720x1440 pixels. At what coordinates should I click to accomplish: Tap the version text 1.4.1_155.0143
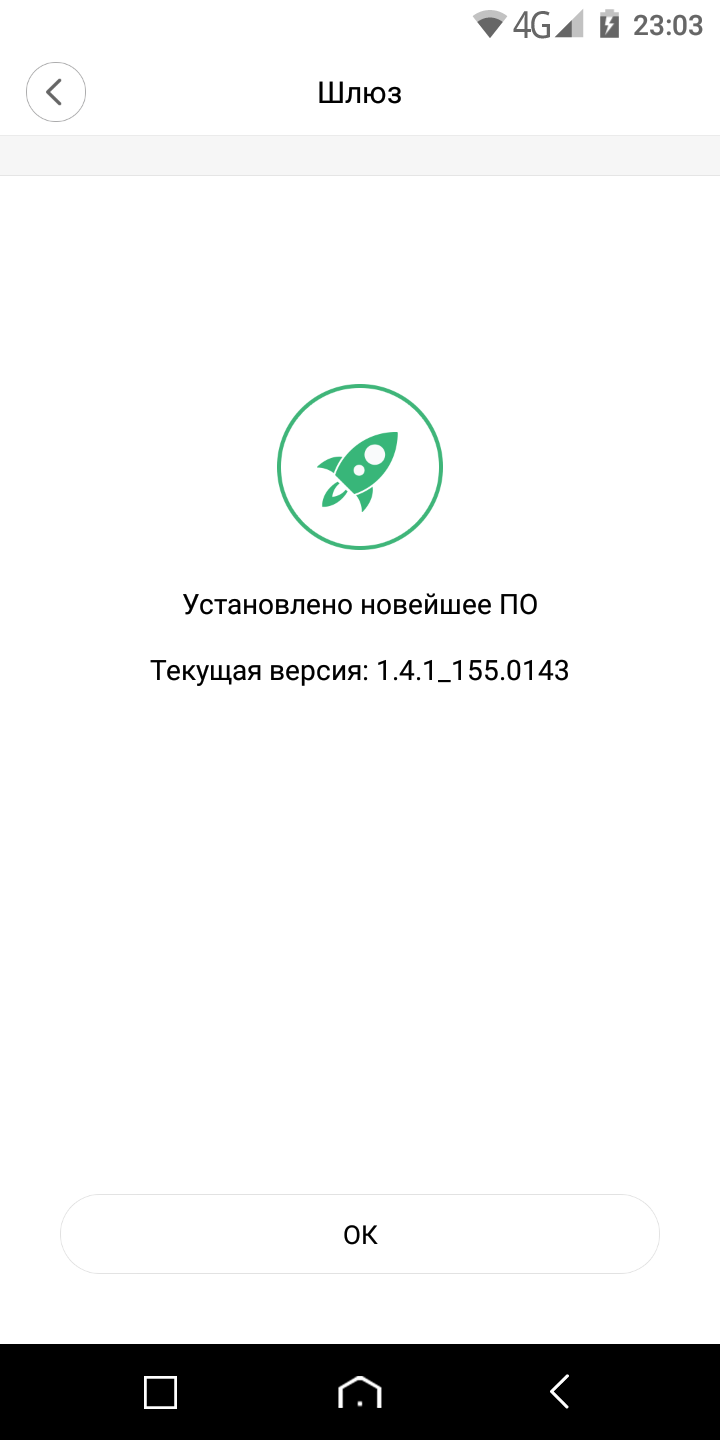coord(360,670)
